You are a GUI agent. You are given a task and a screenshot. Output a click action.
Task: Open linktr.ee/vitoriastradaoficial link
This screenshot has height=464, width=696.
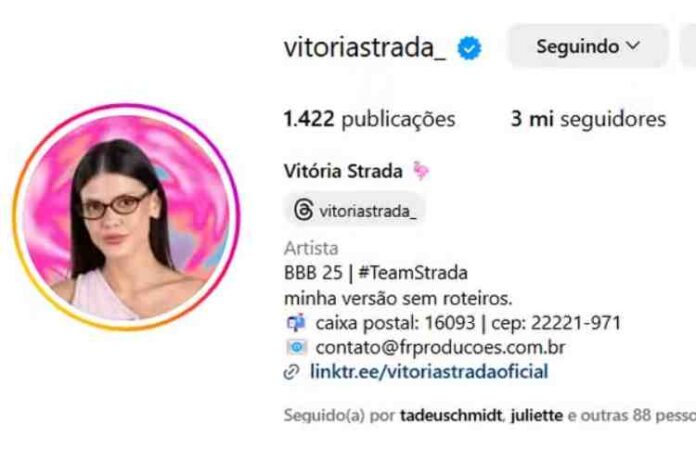coord(428,371)
